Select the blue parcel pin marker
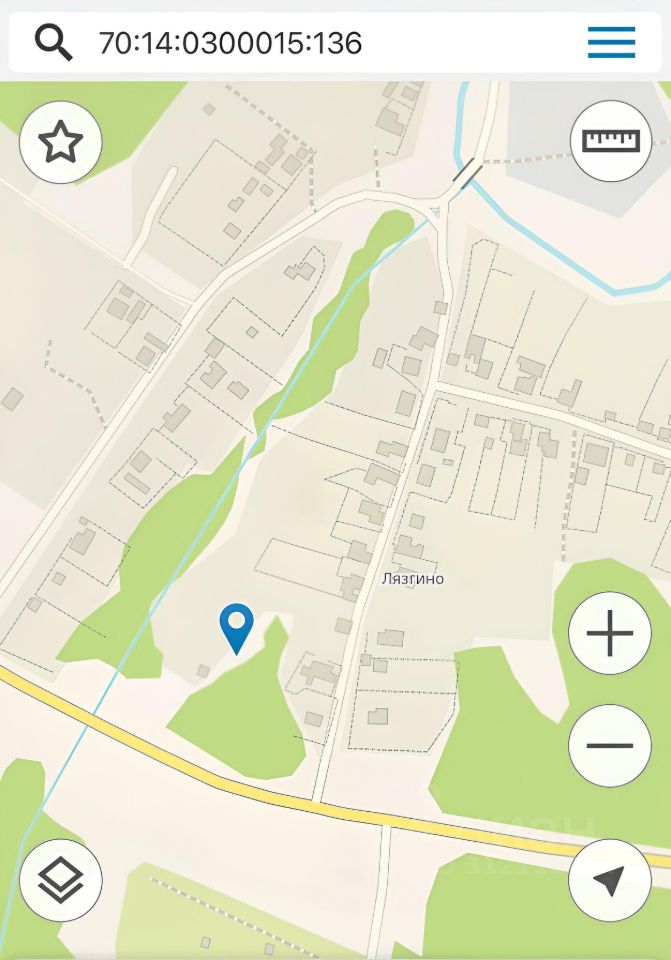 (236, 625)
